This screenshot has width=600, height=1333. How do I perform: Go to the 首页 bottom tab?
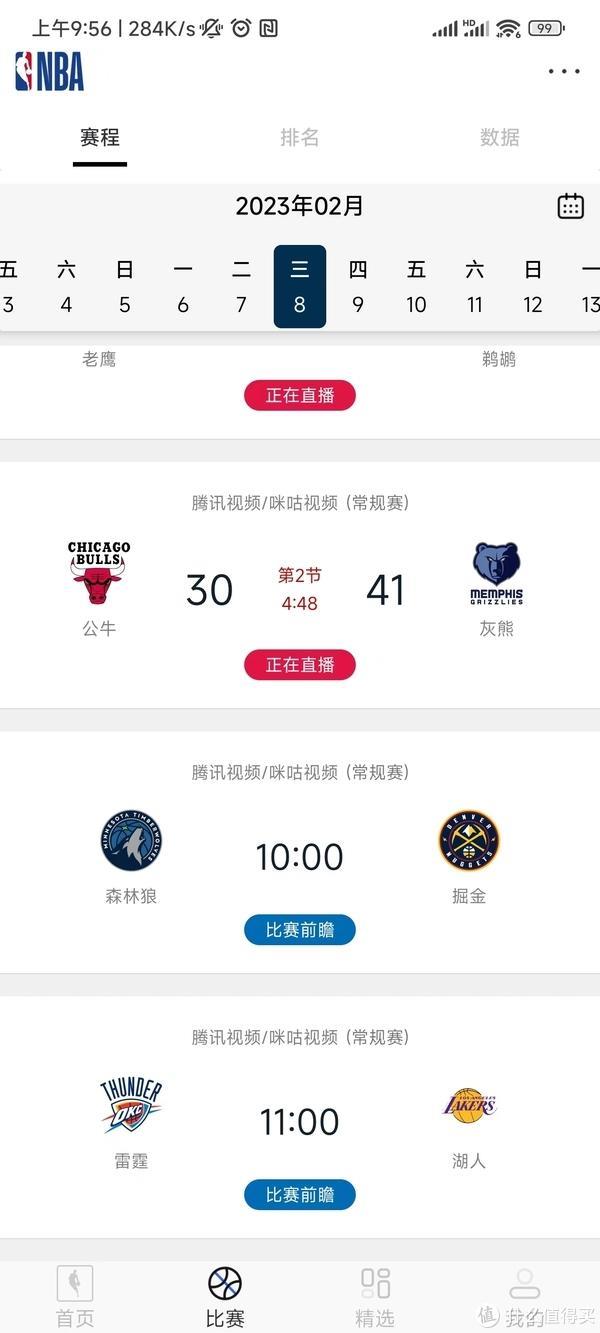[x=75, y=1296]
